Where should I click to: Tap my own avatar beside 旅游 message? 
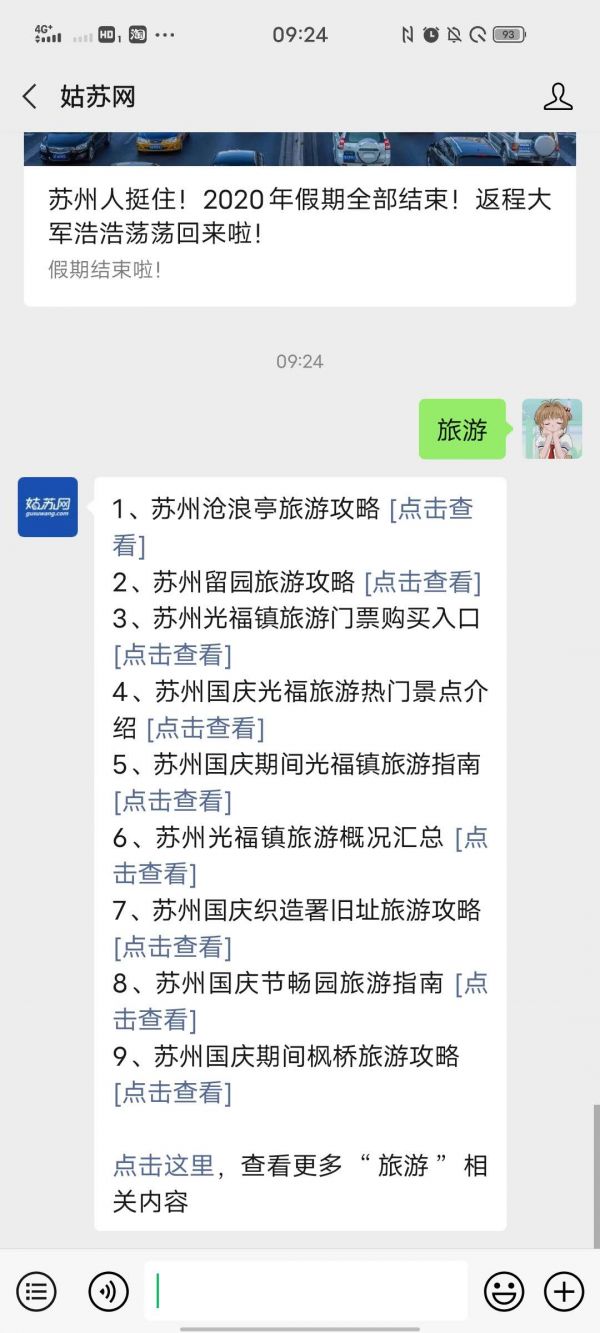(552, 429)
